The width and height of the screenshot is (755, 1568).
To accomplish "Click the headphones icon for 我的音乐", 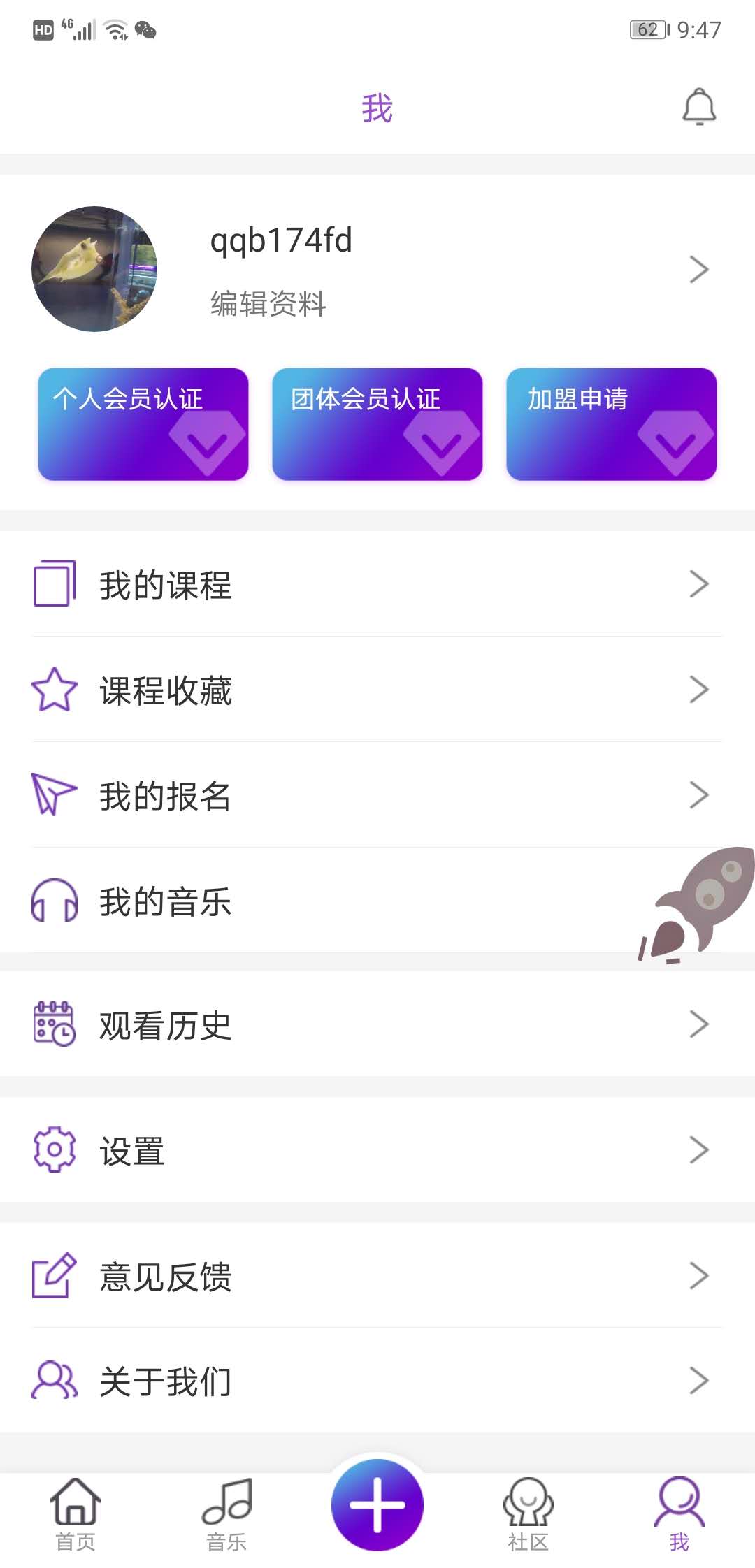I will pos(53,902).
